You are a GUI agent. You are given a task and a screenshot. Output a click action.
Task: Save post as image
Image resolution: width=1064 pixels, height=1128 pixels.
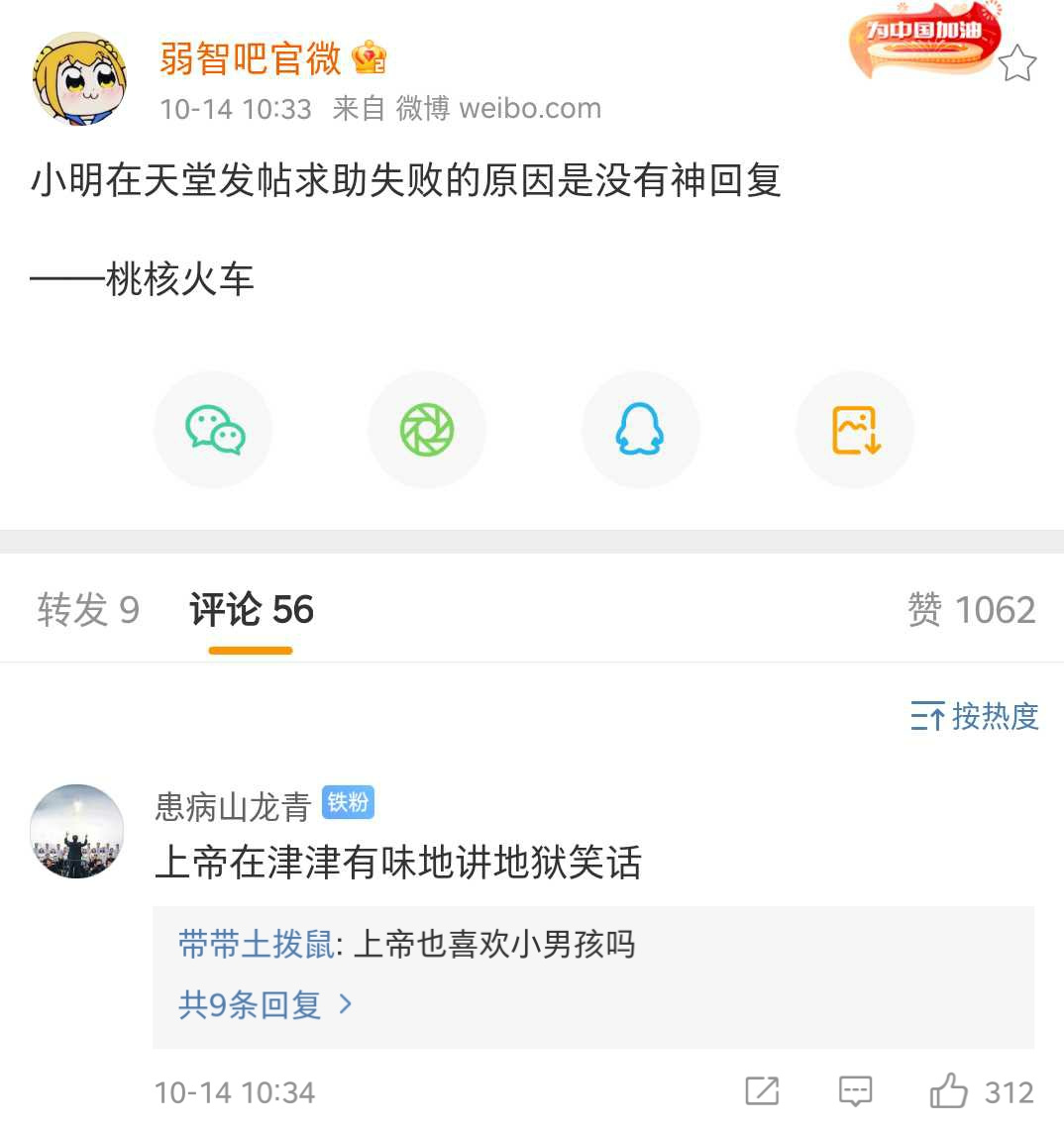pyautogui.click(x=855, y=430)
